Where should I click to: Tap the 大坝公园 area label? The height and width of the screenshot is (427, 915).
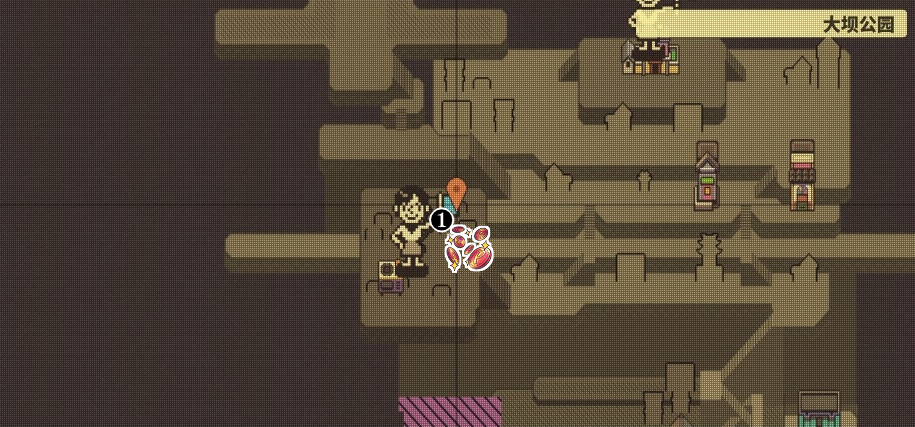tap(857, 25)
